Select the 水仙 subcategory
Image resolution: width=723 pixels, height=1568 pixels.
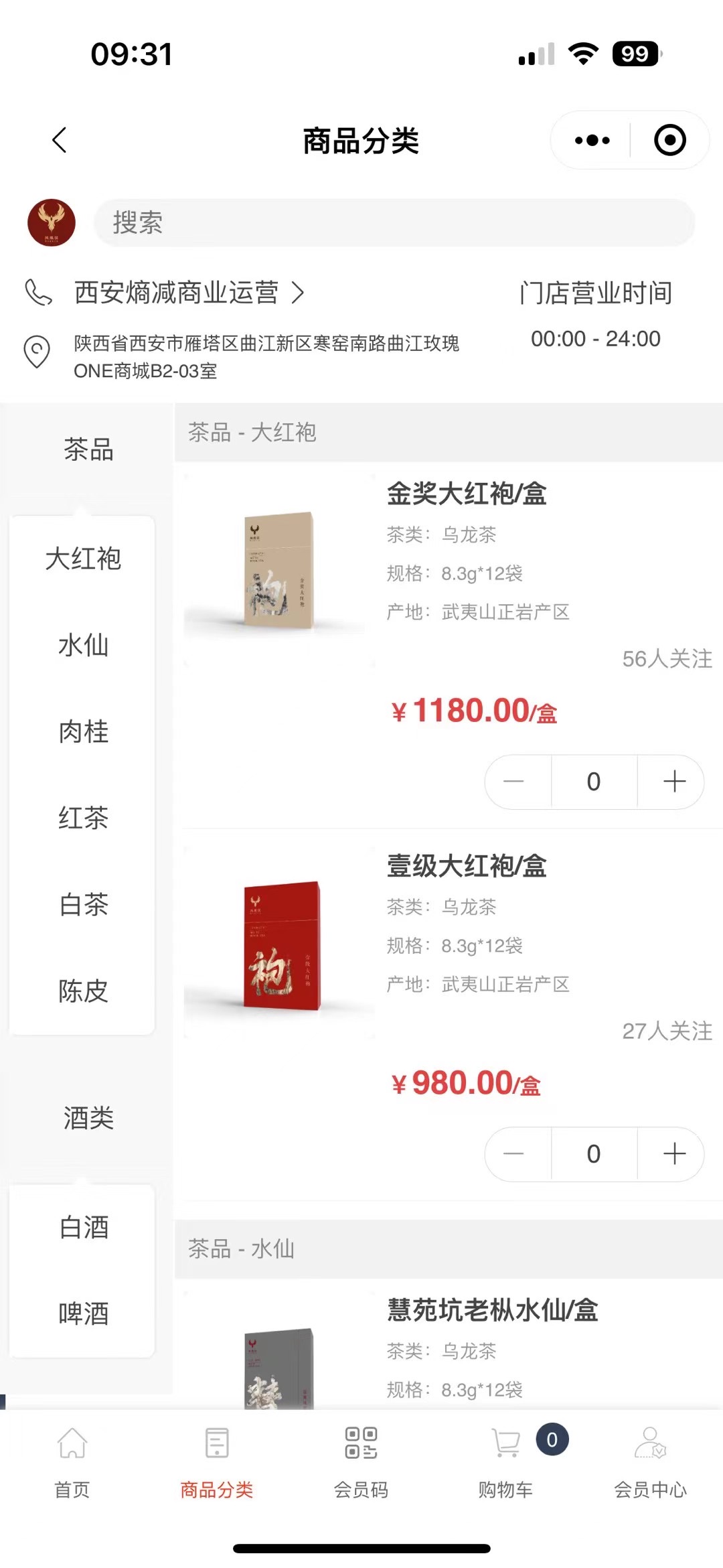pyautogui.click(x=83, y=645)
